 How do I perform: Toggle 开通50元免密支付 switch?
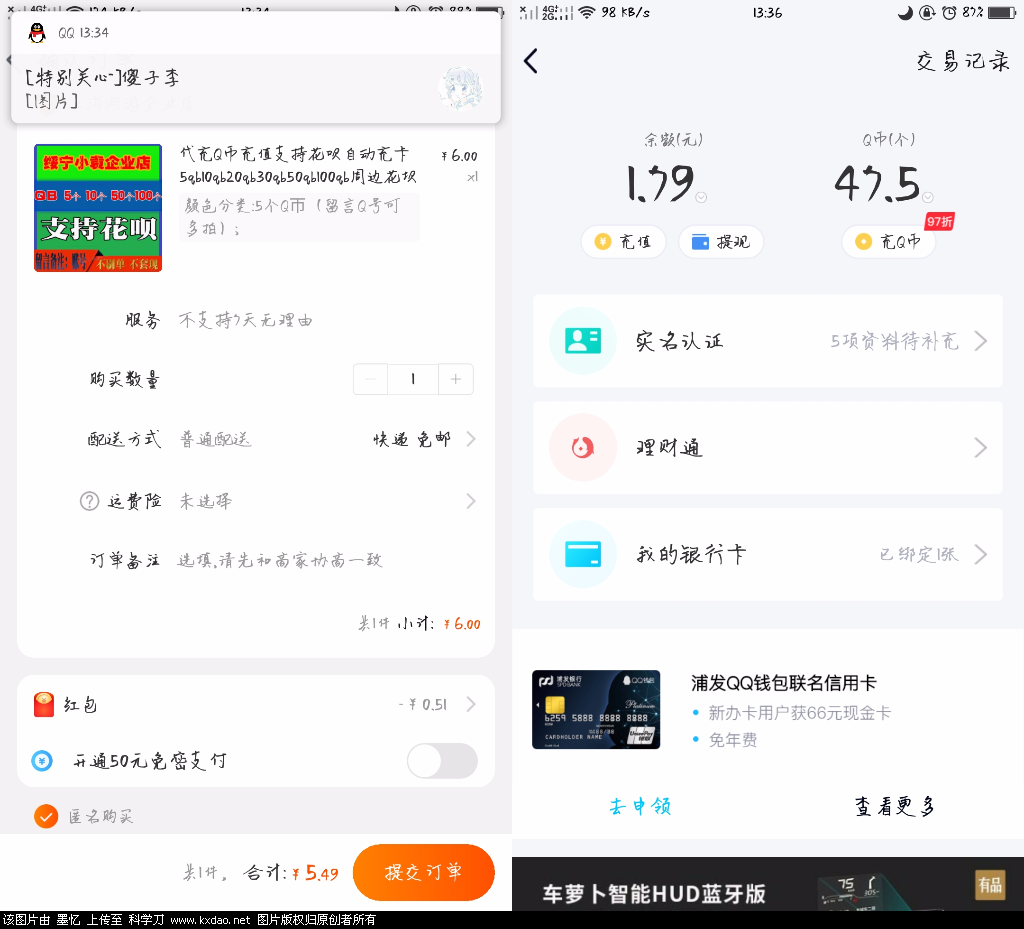442,761
